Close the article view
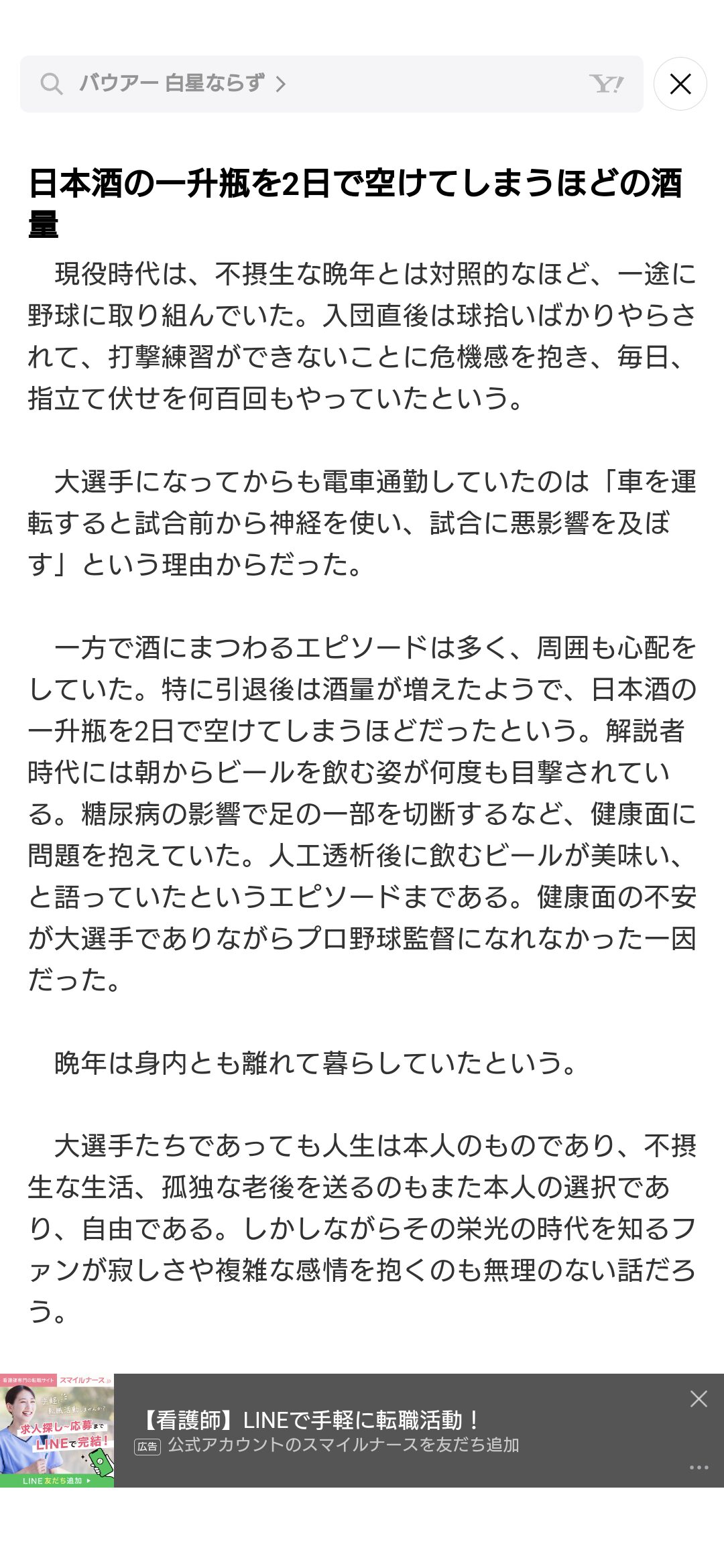The image size is (724, 1568). [x=680, y=84]
